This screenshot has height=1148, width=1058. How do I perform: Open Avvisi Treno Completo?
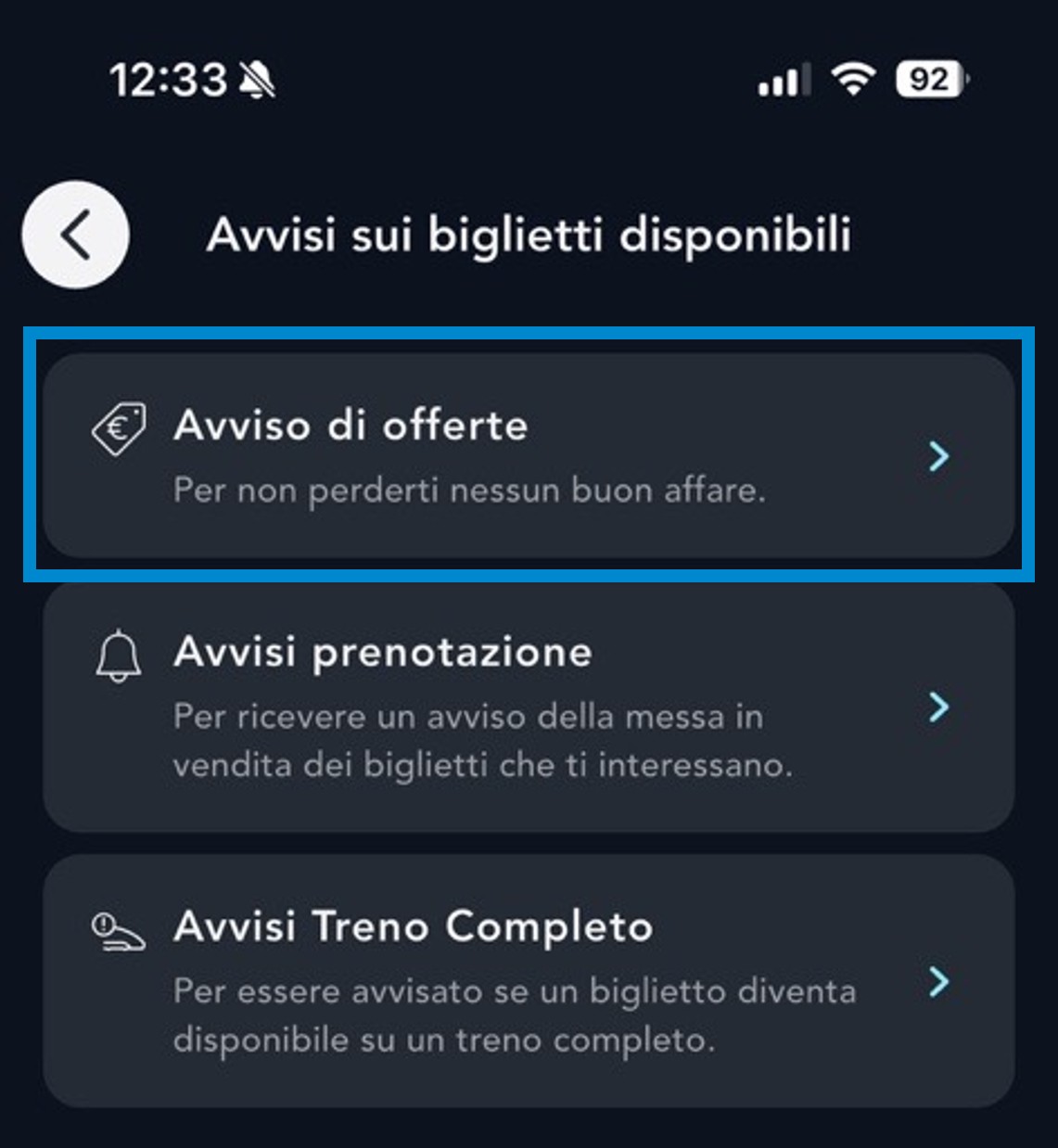pos(529,981)
